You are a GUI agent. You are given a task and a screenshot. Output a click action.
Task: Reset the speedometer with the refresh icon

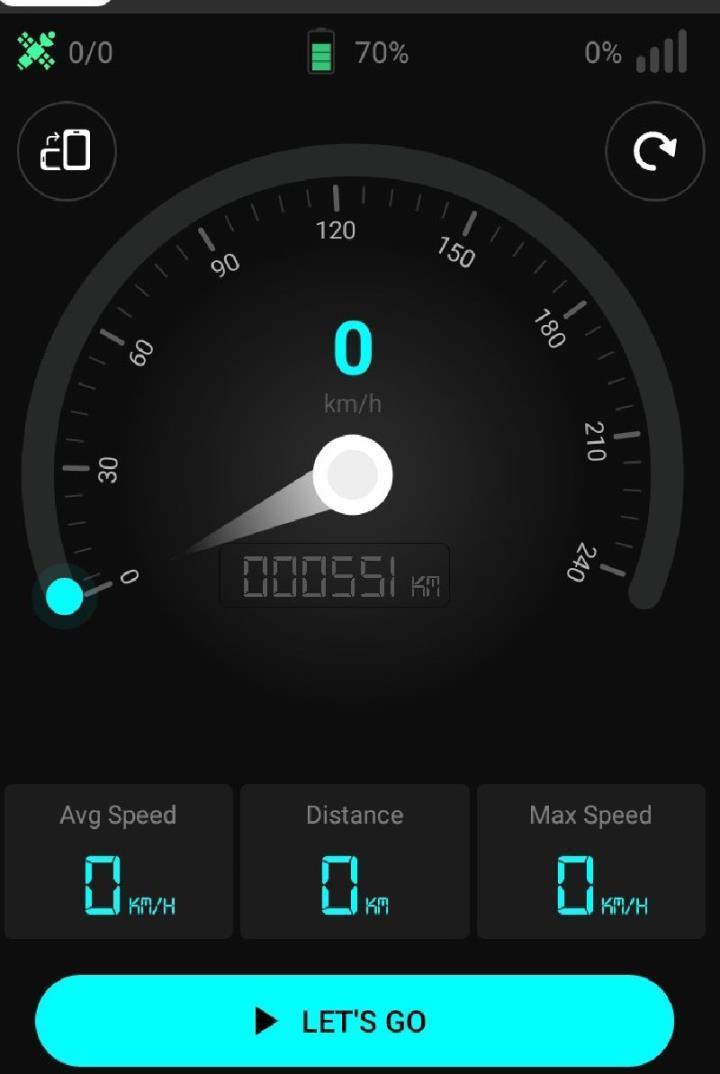tap(655, 151)
